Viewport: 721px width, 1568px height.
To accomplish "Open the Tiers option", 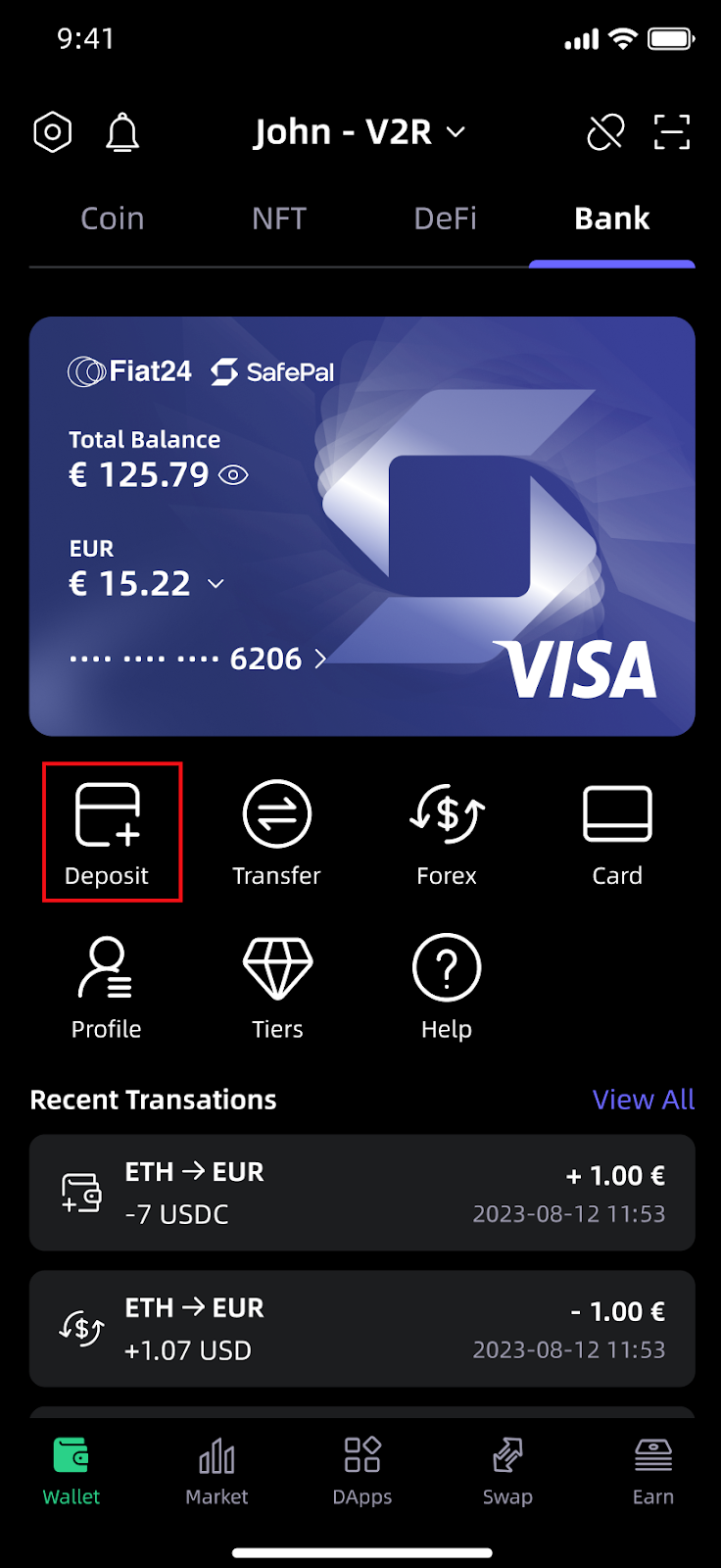I will pos(277,986).
